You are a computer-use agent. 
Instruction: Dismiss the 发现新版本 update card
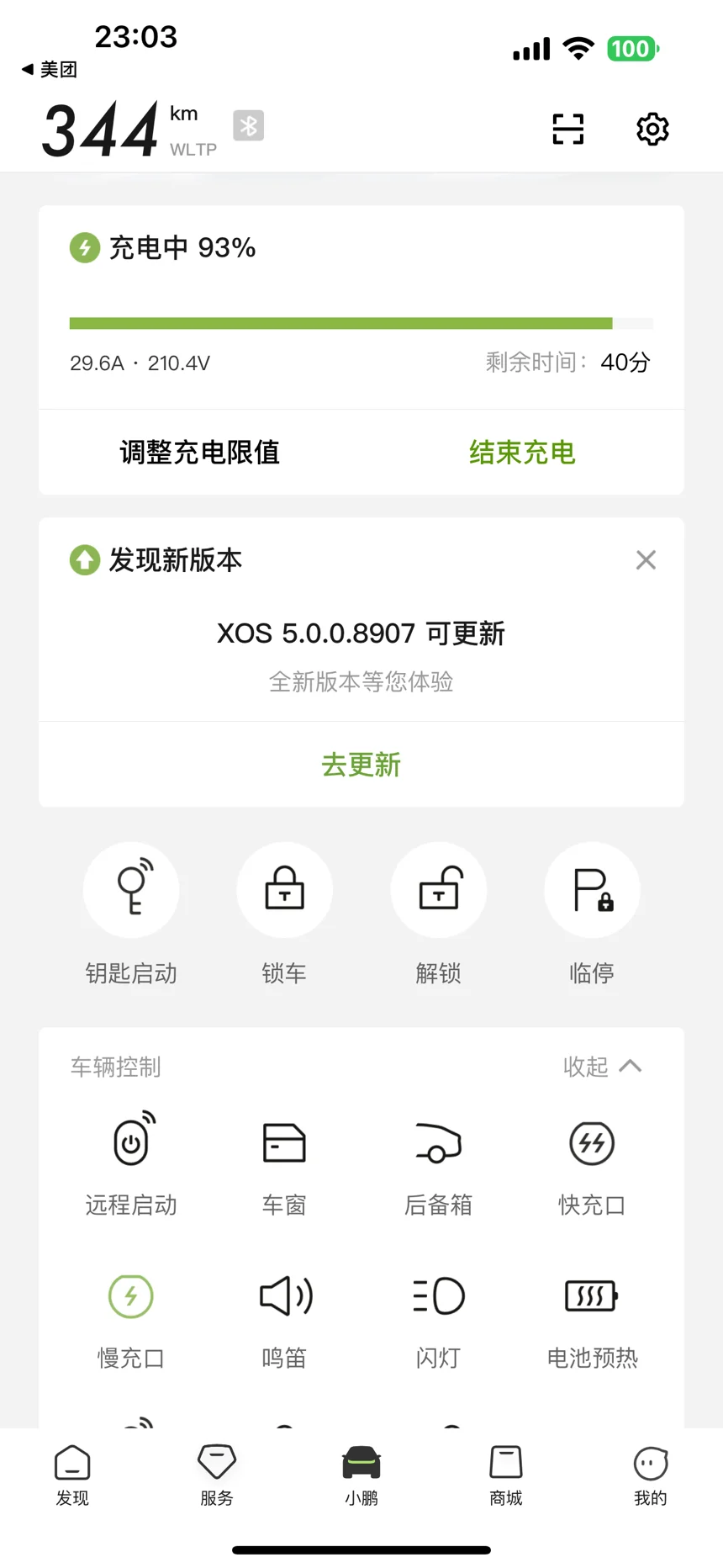(646, 560)
